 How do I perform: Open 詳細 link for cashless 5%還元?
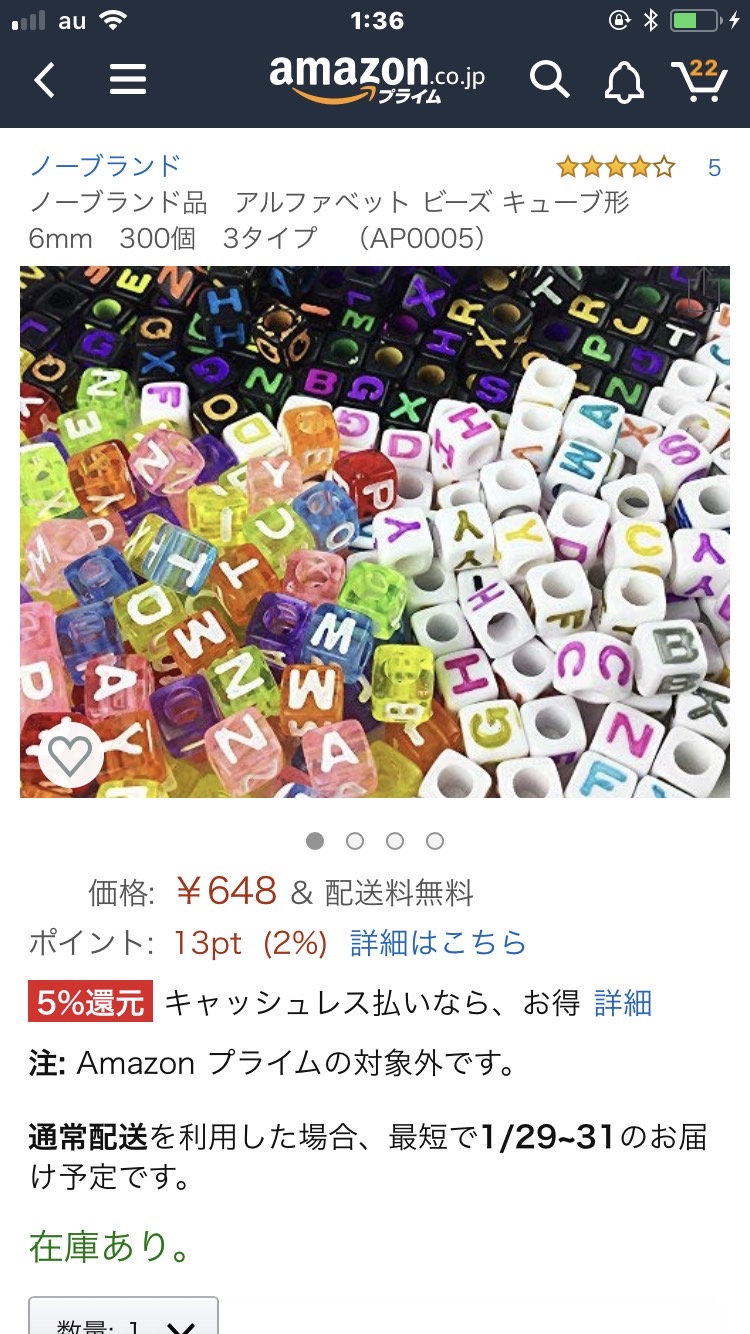(x=623, y=1002)
